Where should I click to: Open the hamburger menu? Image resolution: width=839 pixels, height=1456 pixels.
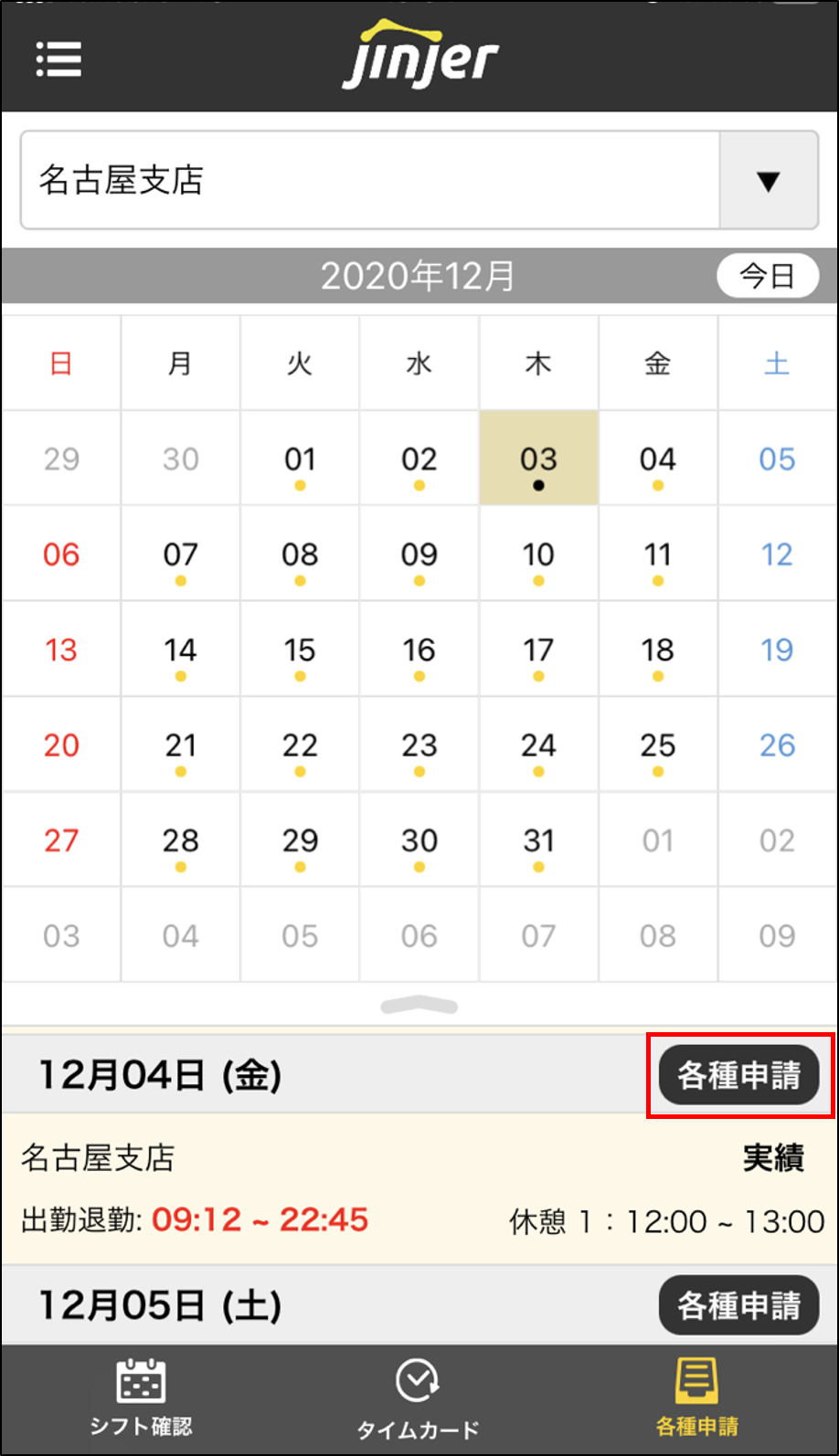coord(58,59)
